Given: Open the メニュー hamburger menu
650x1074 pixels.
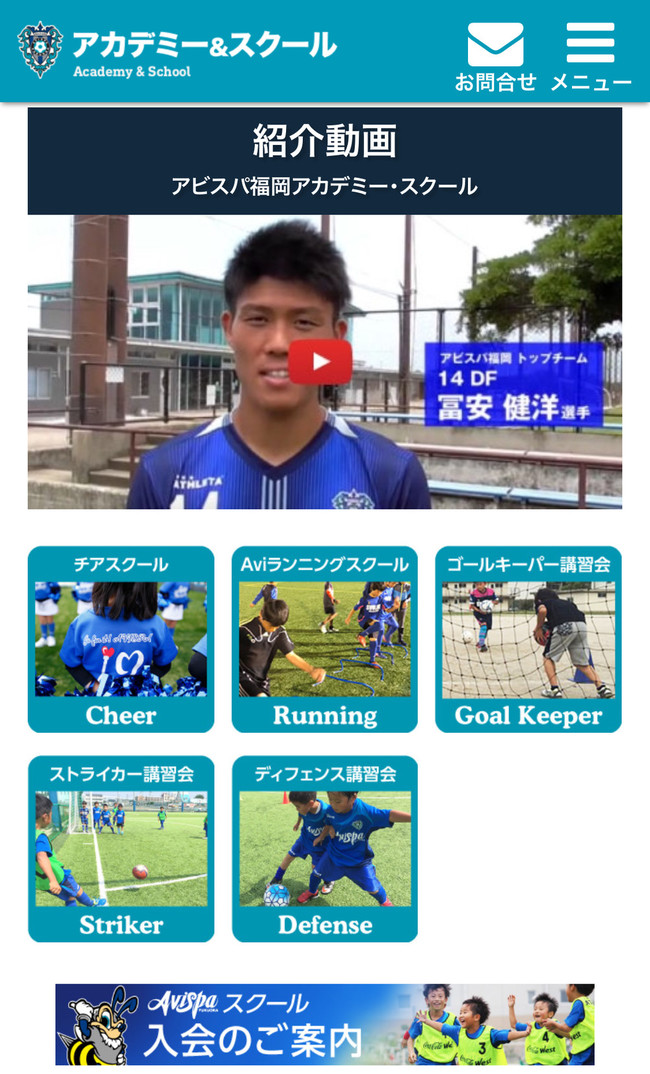Looking at the screenshot, I should coord(590,56).
